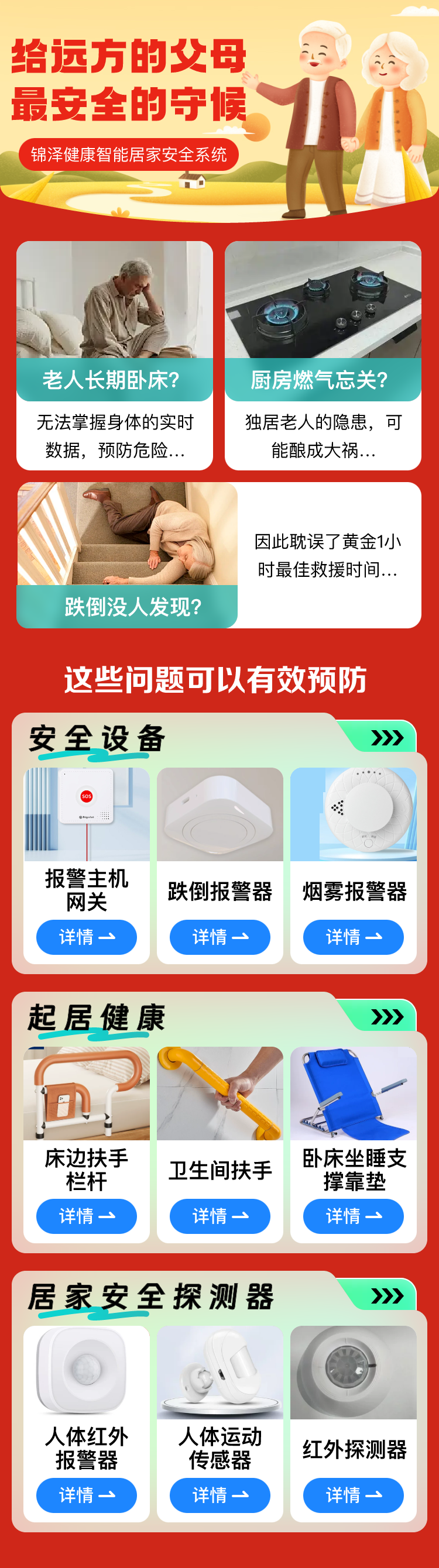Open details for 烟雾报警器

[353, 937]
